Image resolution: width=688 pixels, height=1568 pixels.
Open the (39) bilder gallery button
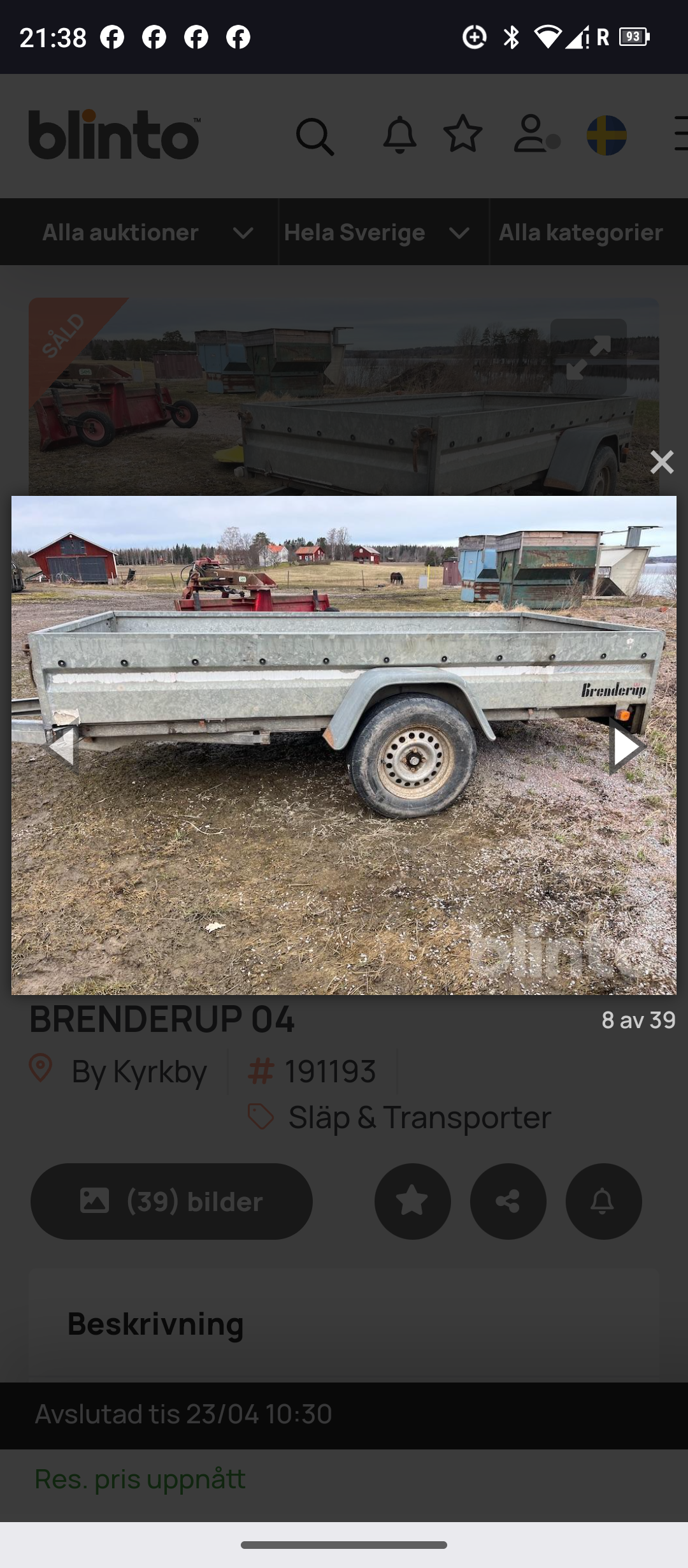[x=171, y=1201]
